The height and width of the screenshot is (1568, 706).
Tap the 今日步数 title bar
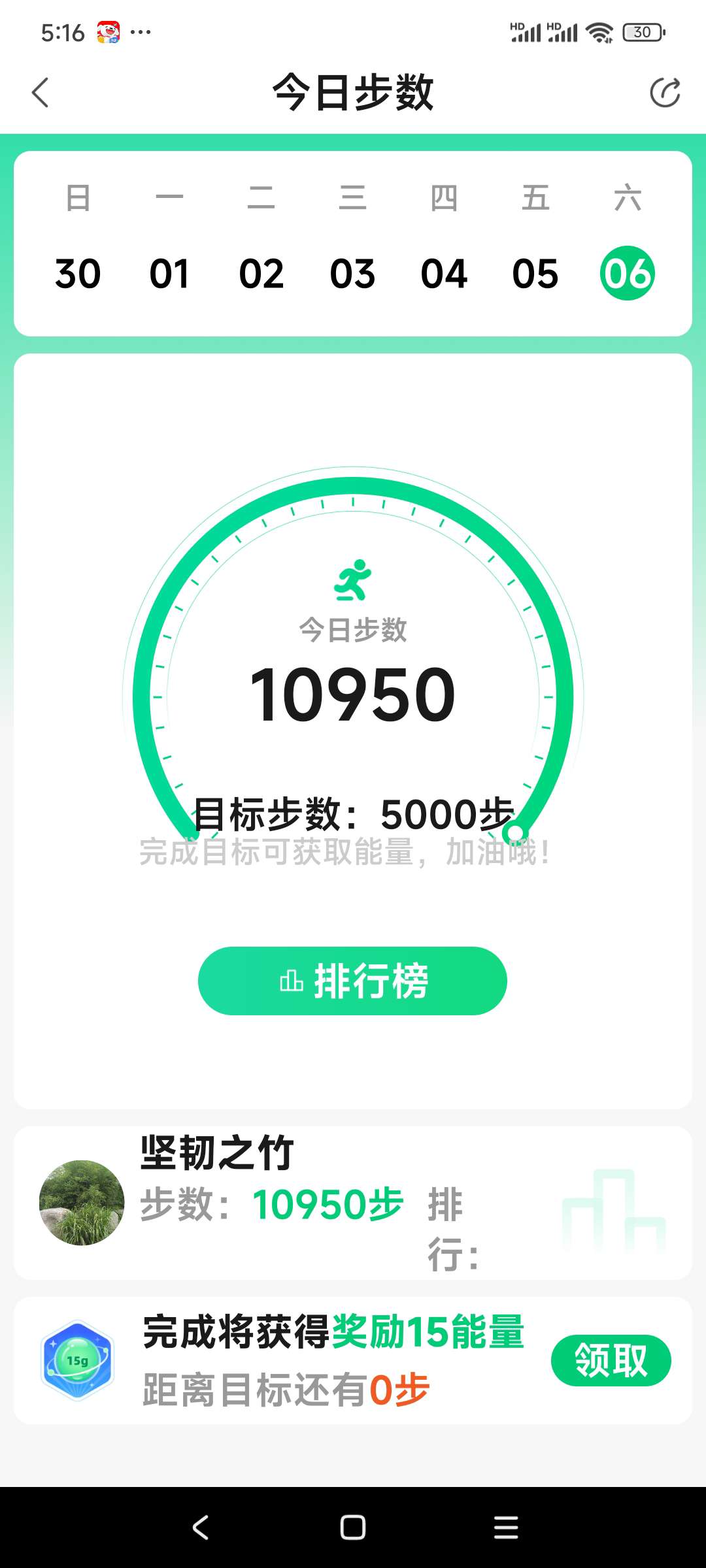353,92
